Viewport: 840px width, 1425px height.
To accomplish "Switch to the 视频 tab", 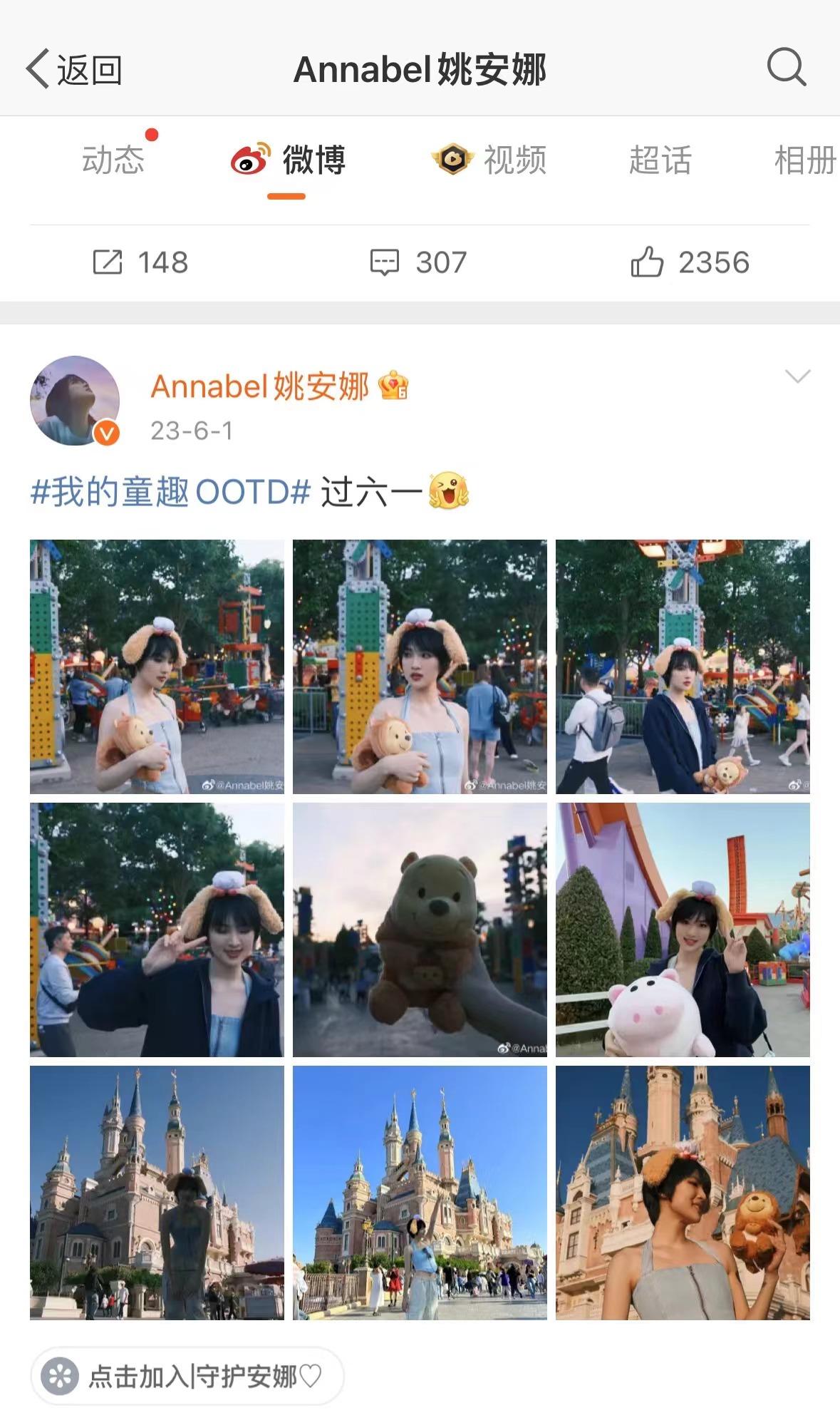I will point(490,160).
